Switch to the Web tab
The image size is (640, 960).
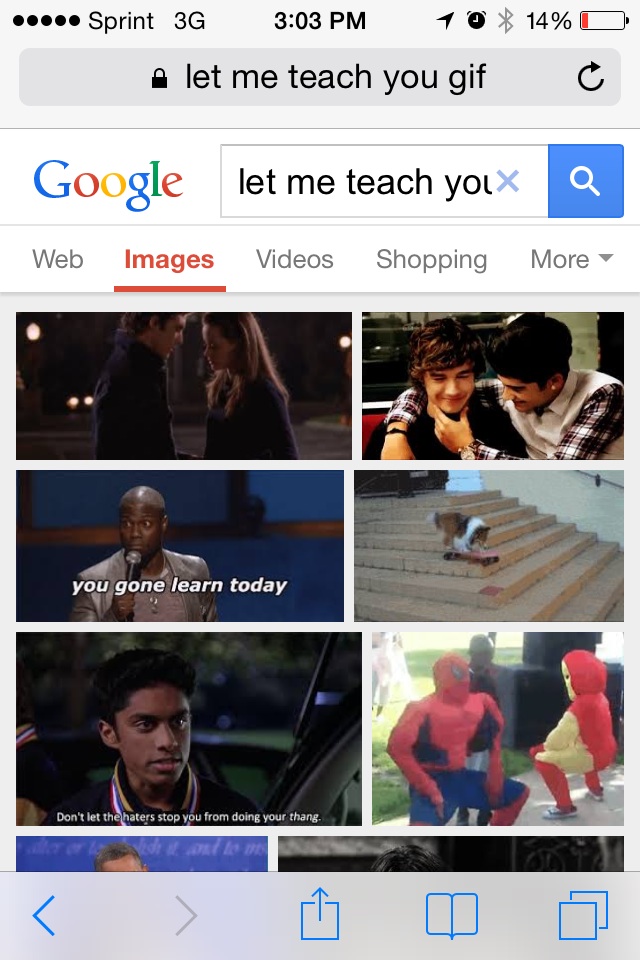point(57,259)
